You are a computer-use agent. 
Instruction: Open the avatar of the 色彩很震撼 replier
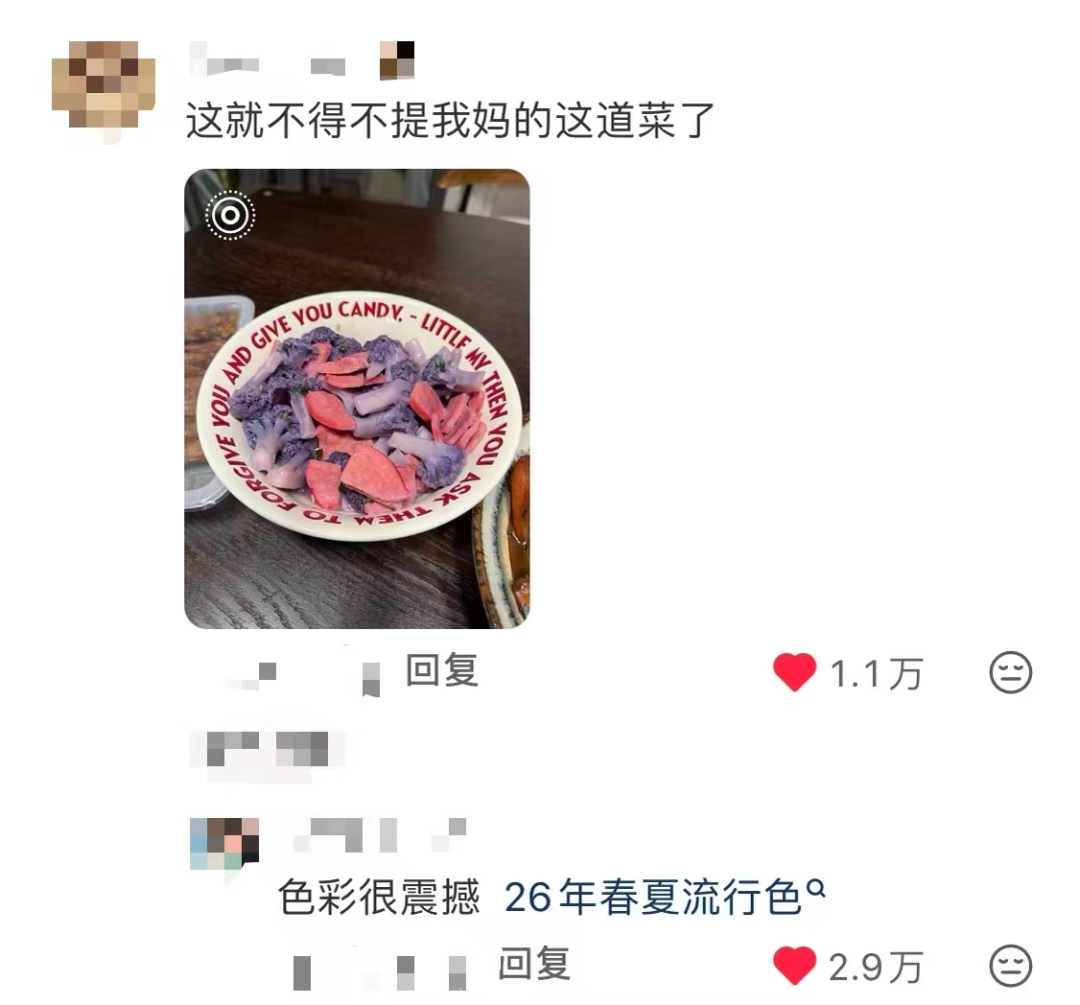click(224, 842)
